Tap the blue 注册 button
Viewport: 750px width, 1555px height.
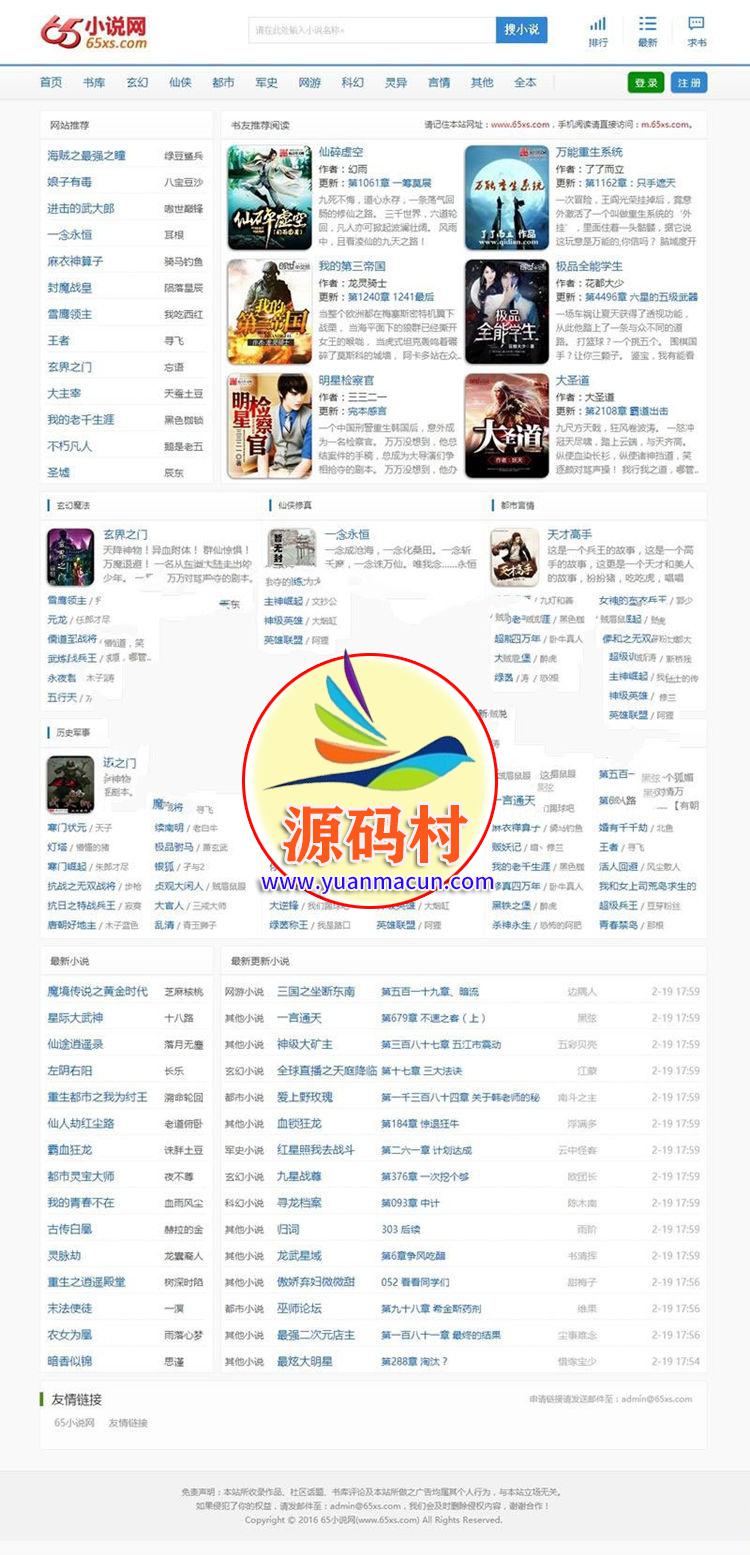click(689, 83)
